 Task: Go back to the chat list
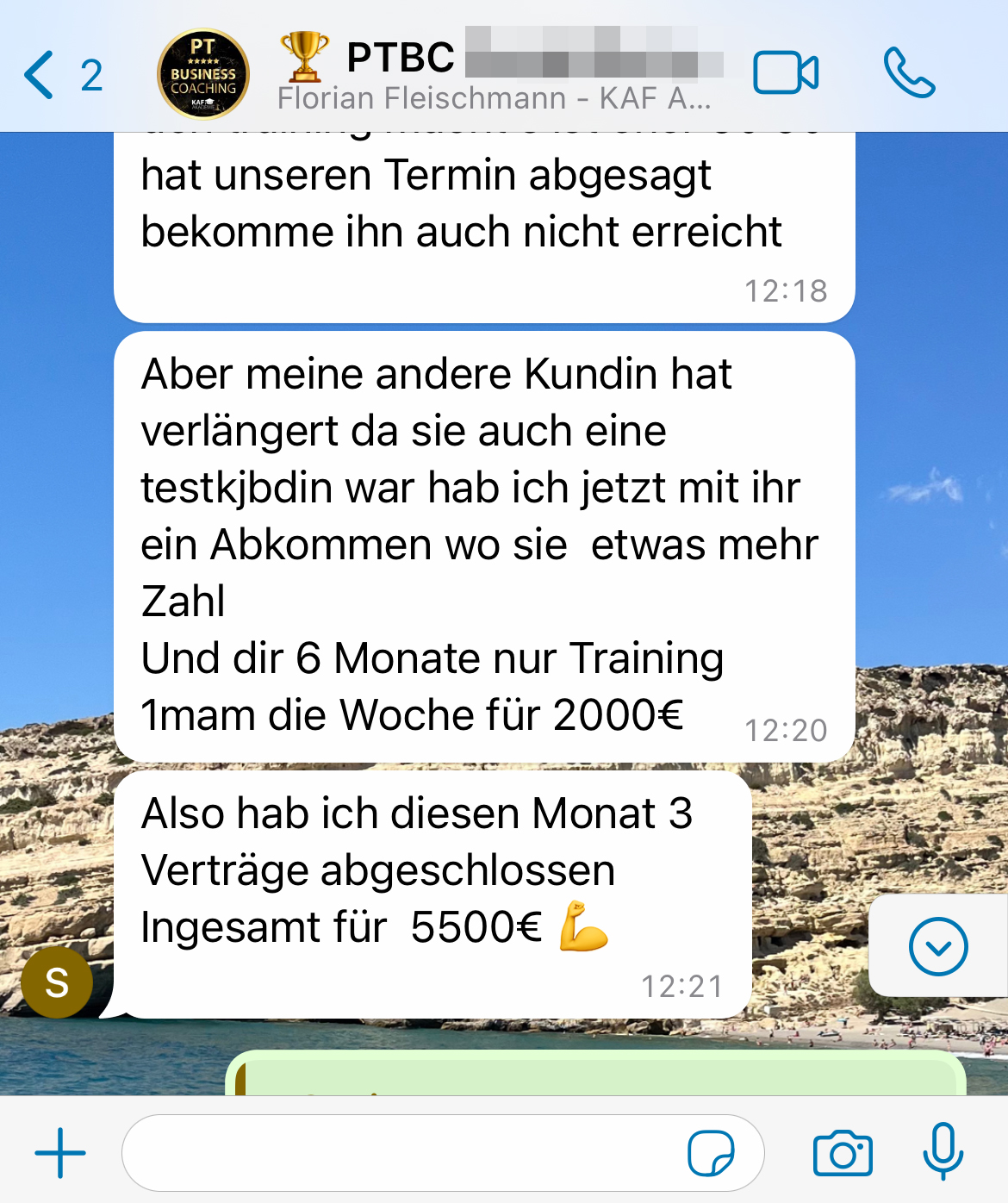60,74
